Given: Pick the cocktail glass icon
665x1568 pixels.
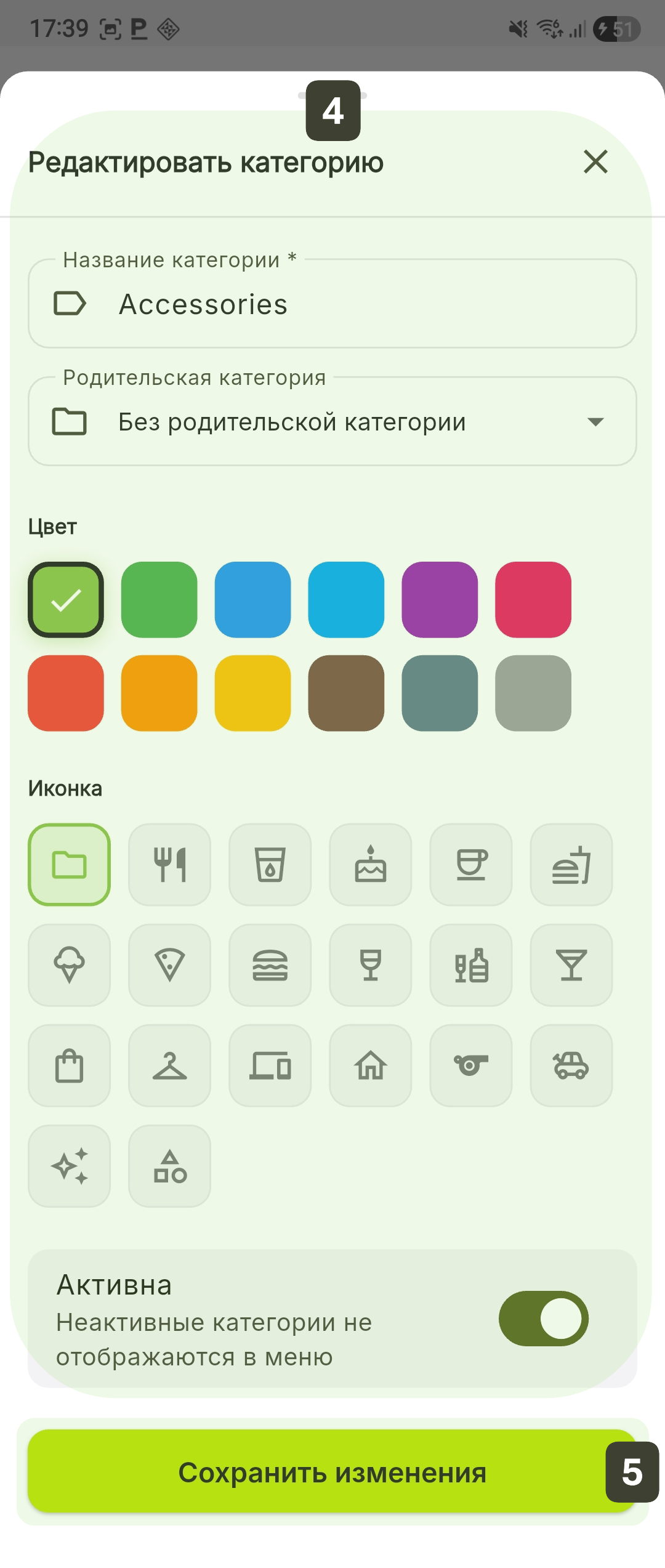Looking at the screenshot, I should click(571, 965).
